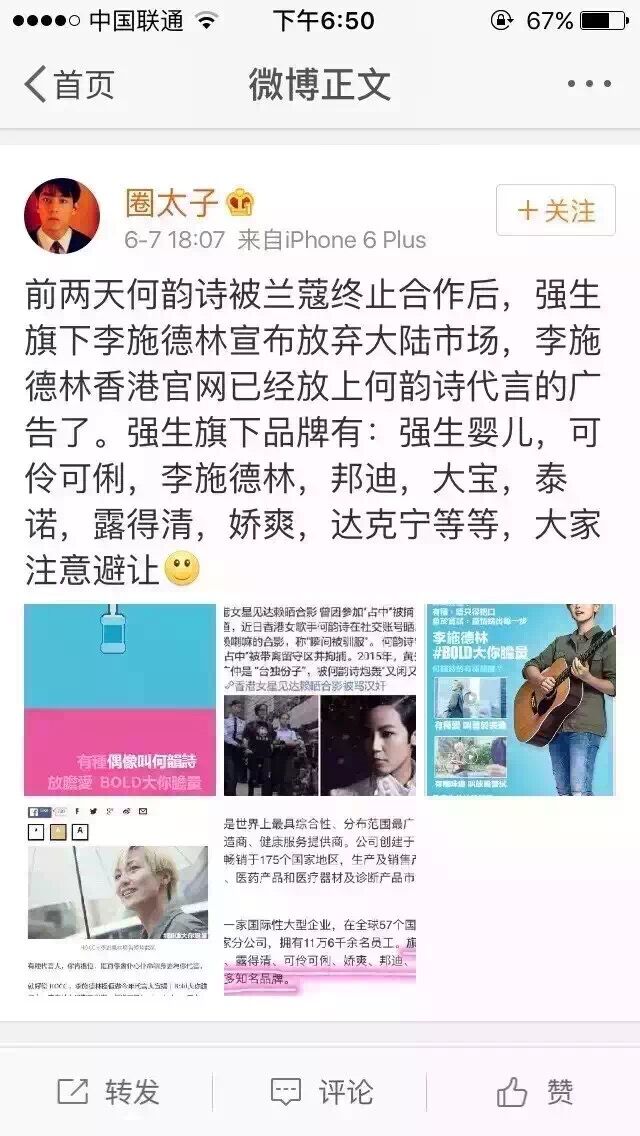Open the three-dot overflow menu

coord(589,85)
